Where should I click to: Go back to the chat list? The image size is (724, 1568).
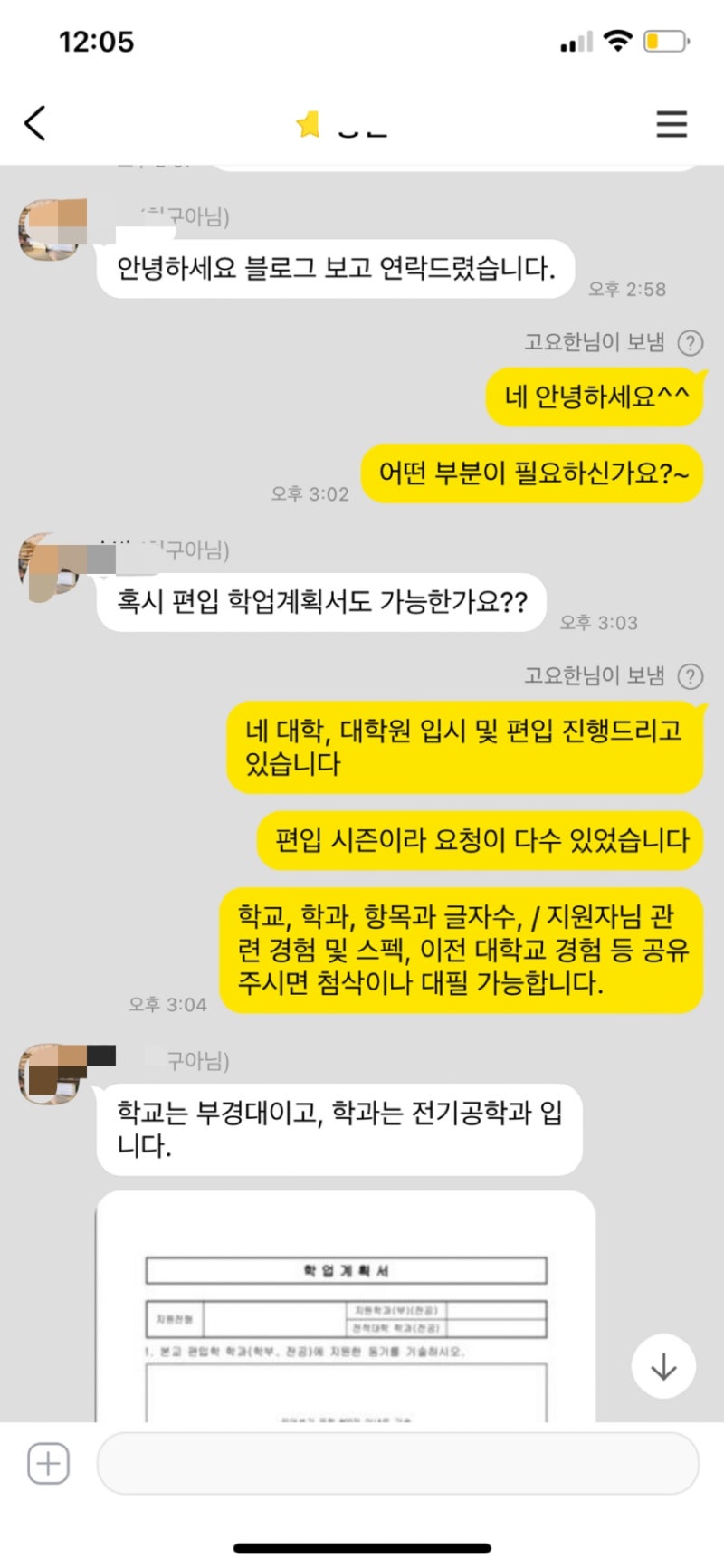(x=34, y=123)
